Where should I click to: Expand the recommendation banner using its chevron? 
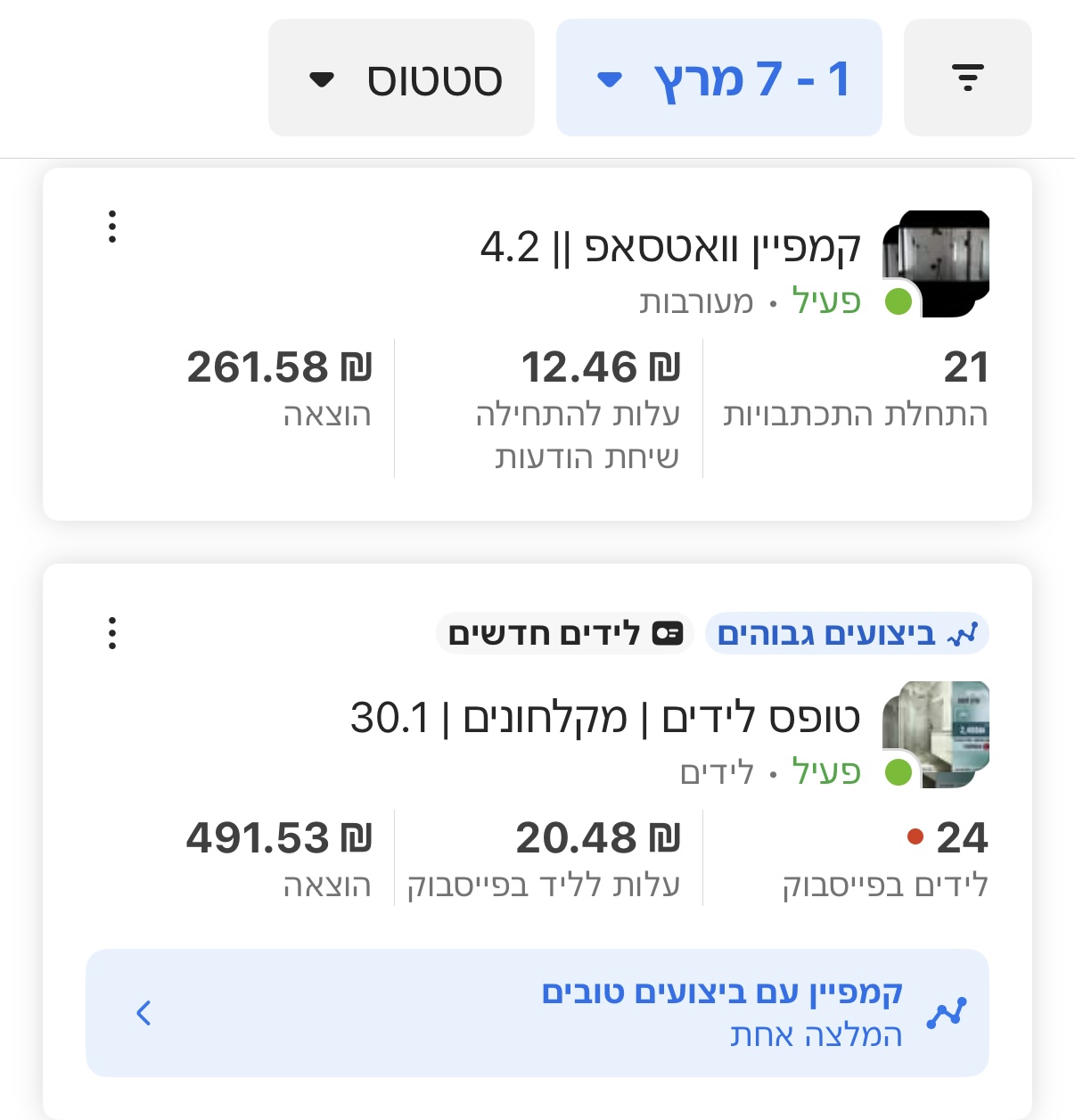pos(141,1014)
